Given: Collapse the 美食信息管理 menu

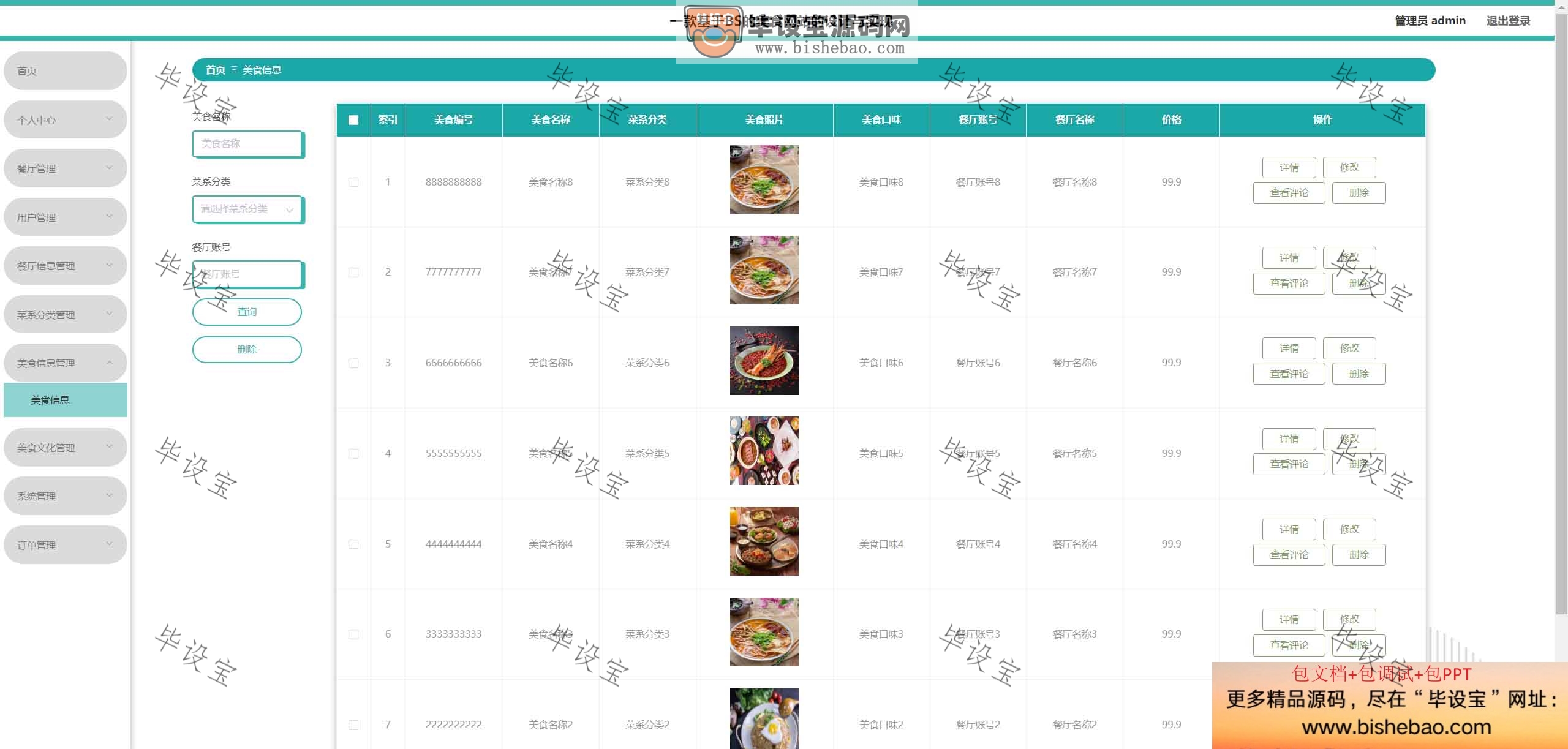Looking at the screenshot, I should point(65,363).
